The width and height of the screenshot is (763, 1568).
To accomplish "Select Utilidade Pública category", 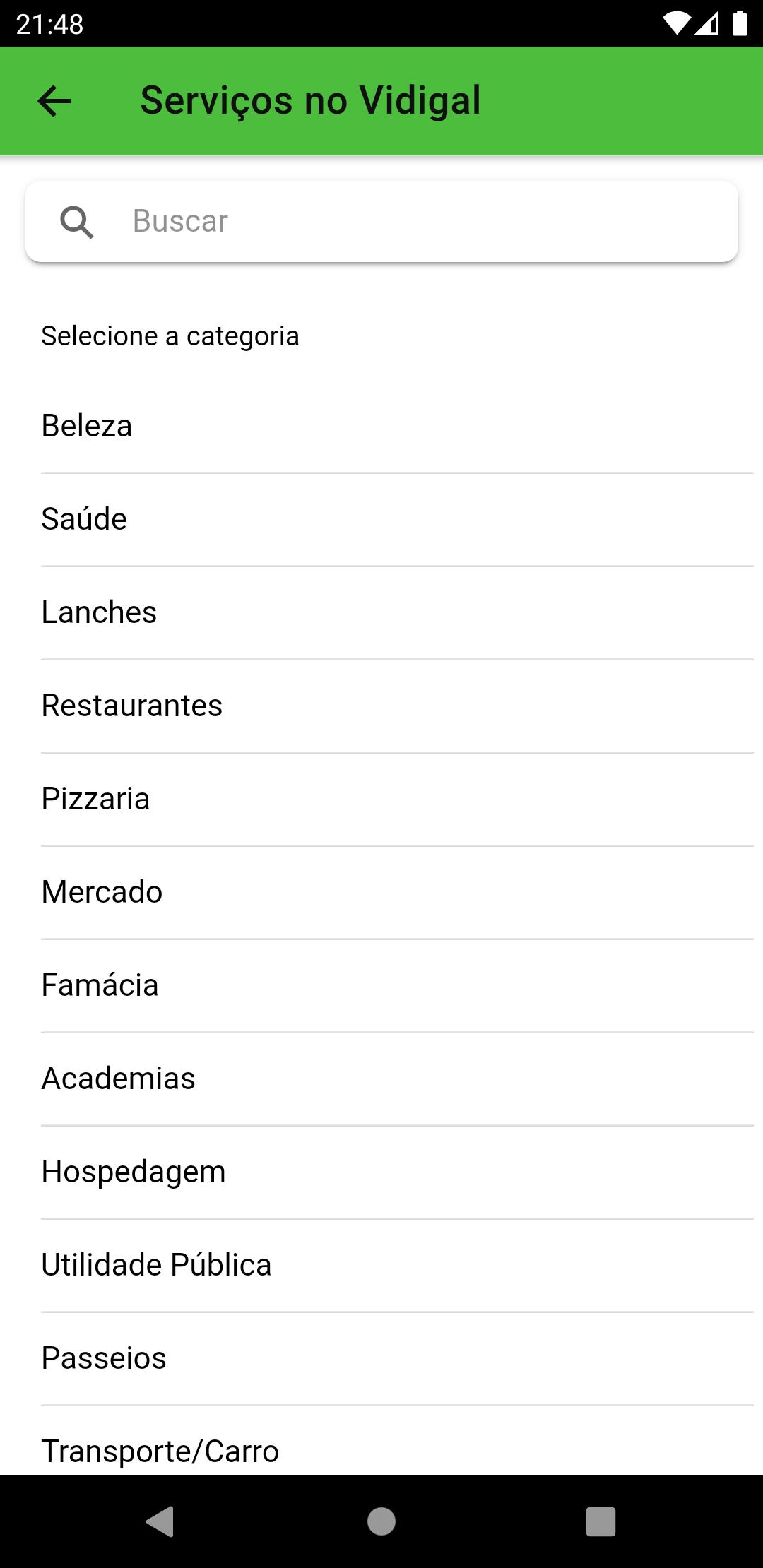I will point(381,1265).
